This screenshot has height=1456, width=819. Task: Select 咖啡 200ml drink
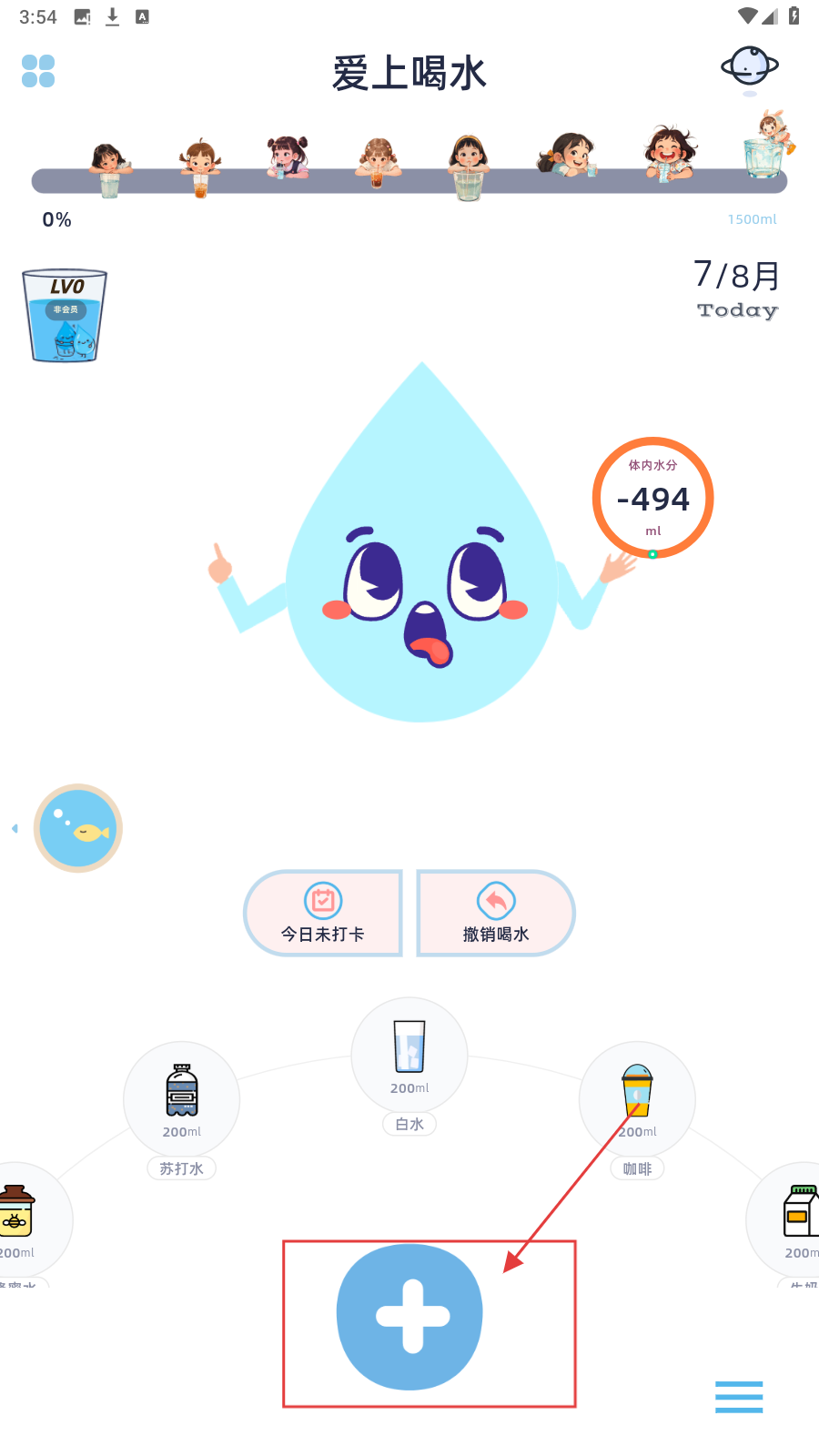637,1098
